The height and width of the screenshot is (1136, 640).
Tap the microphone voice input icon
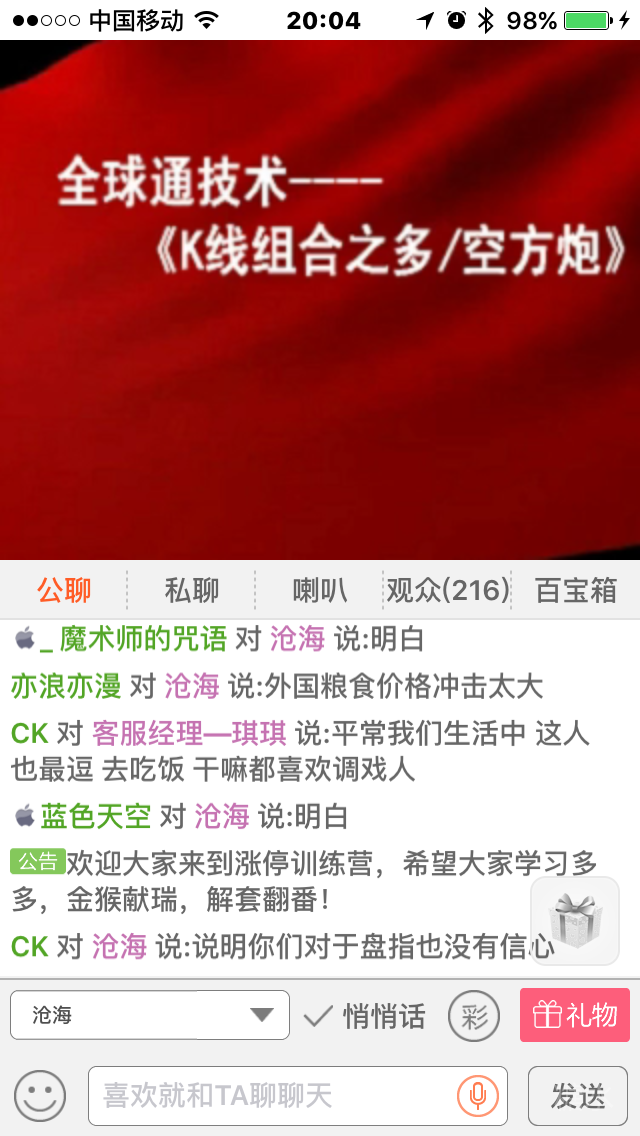pyautogui.click(x=478, y=1096)
